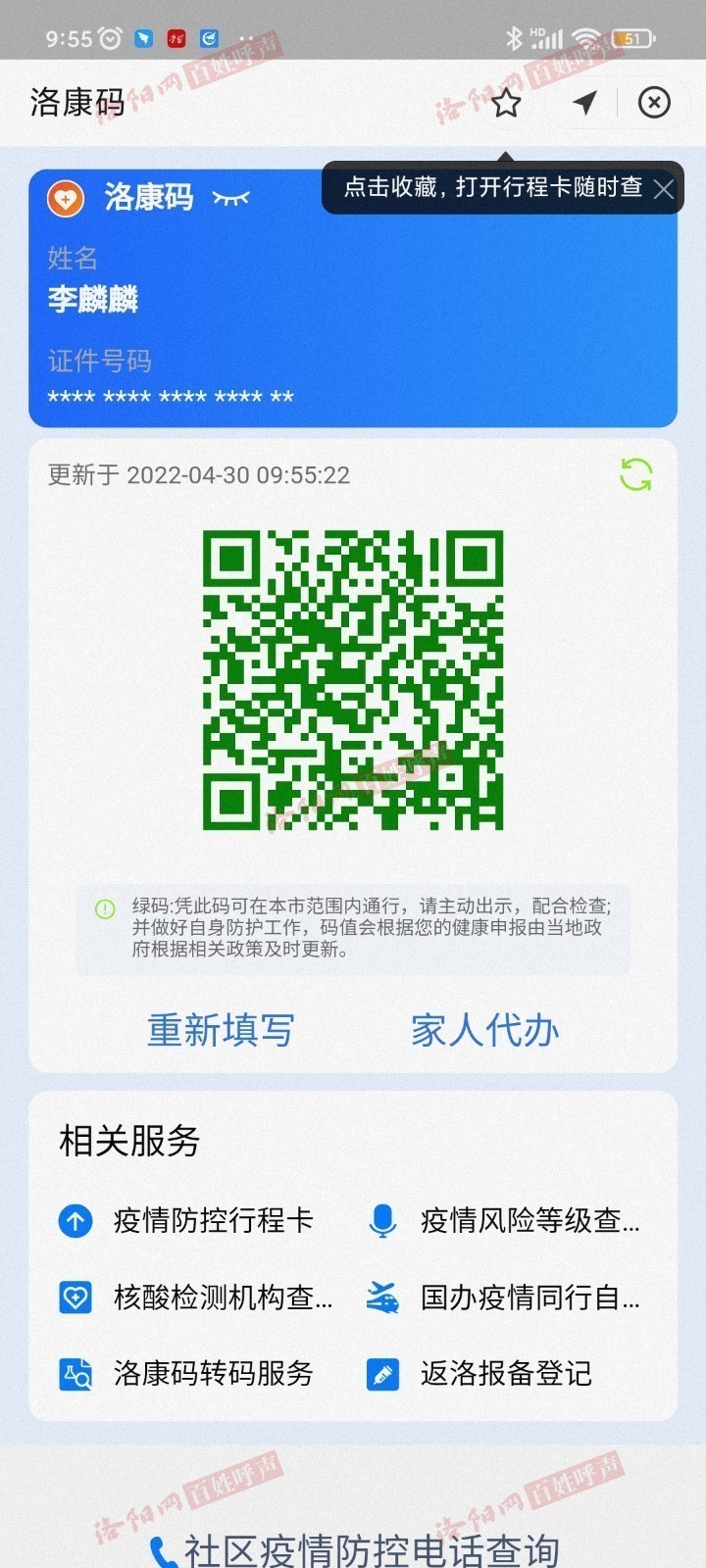Open 核酸检测机构查询
706x1568 pixels.
coord(196,1297)
